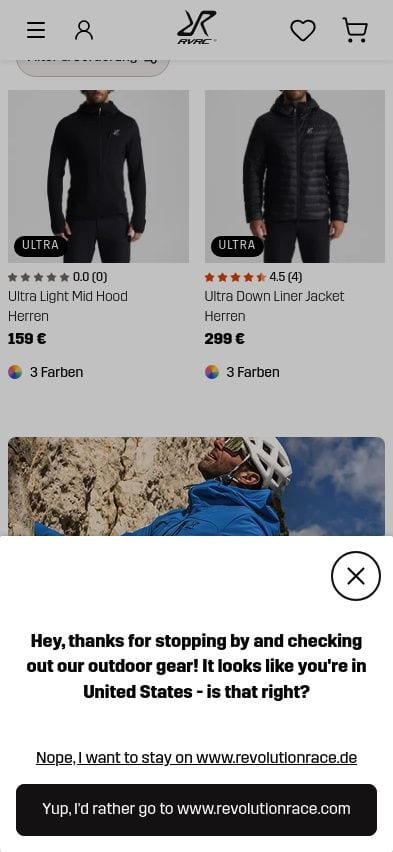Open the account profile icon

(84, 30)
